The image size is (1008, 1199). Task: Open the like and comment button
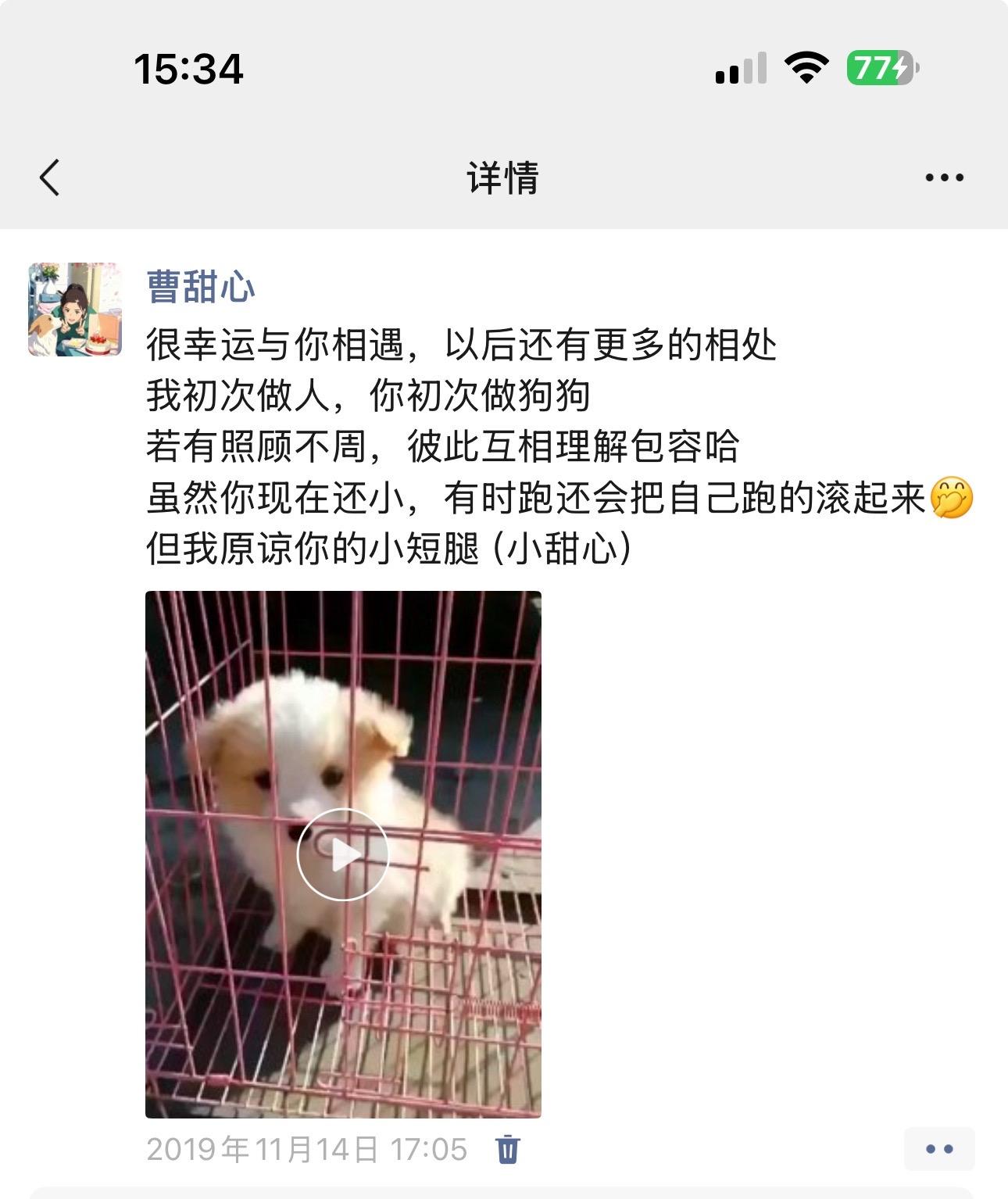coord(938,1149)
